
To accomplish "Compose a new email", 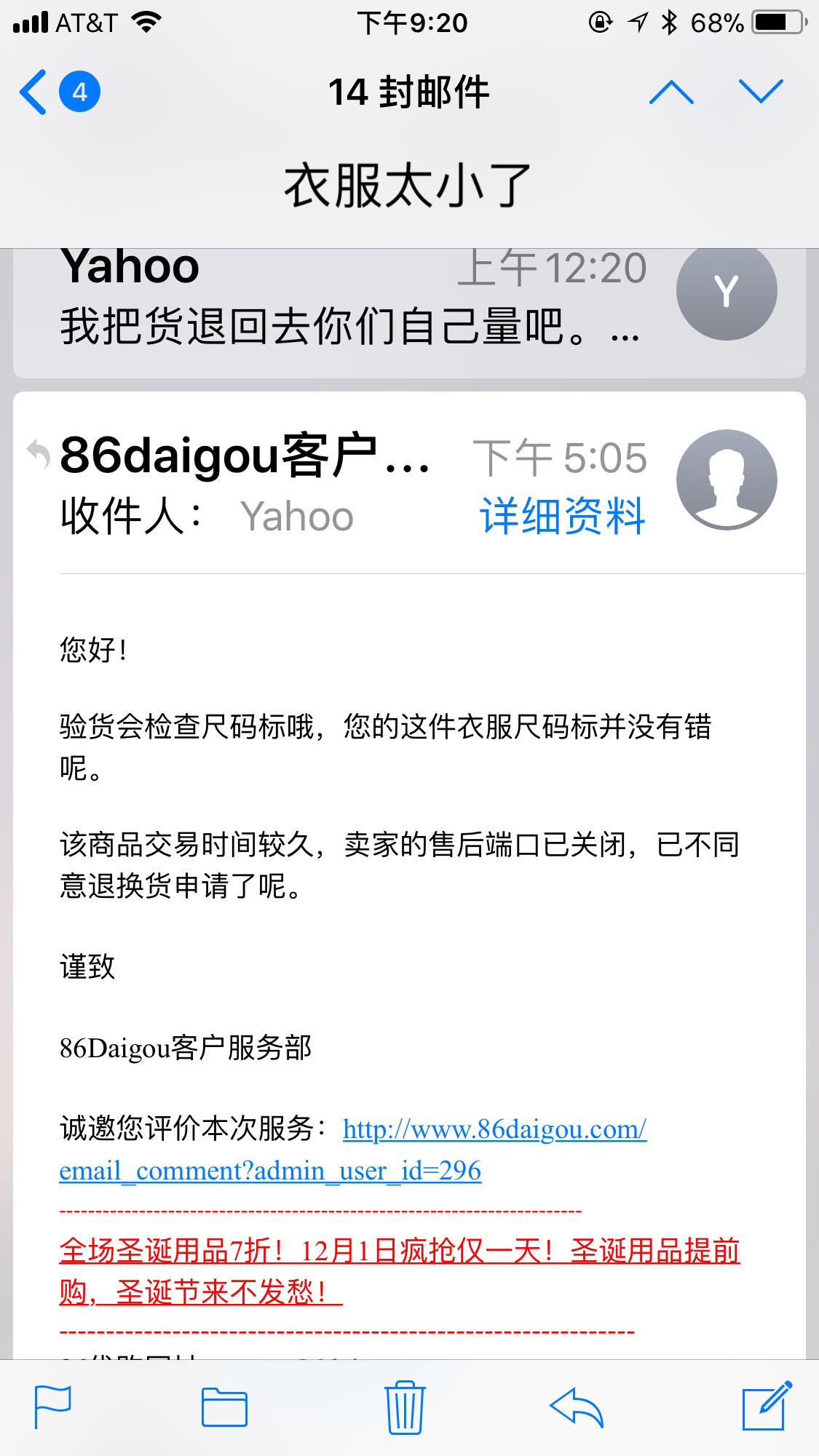I will point(767,1406).
